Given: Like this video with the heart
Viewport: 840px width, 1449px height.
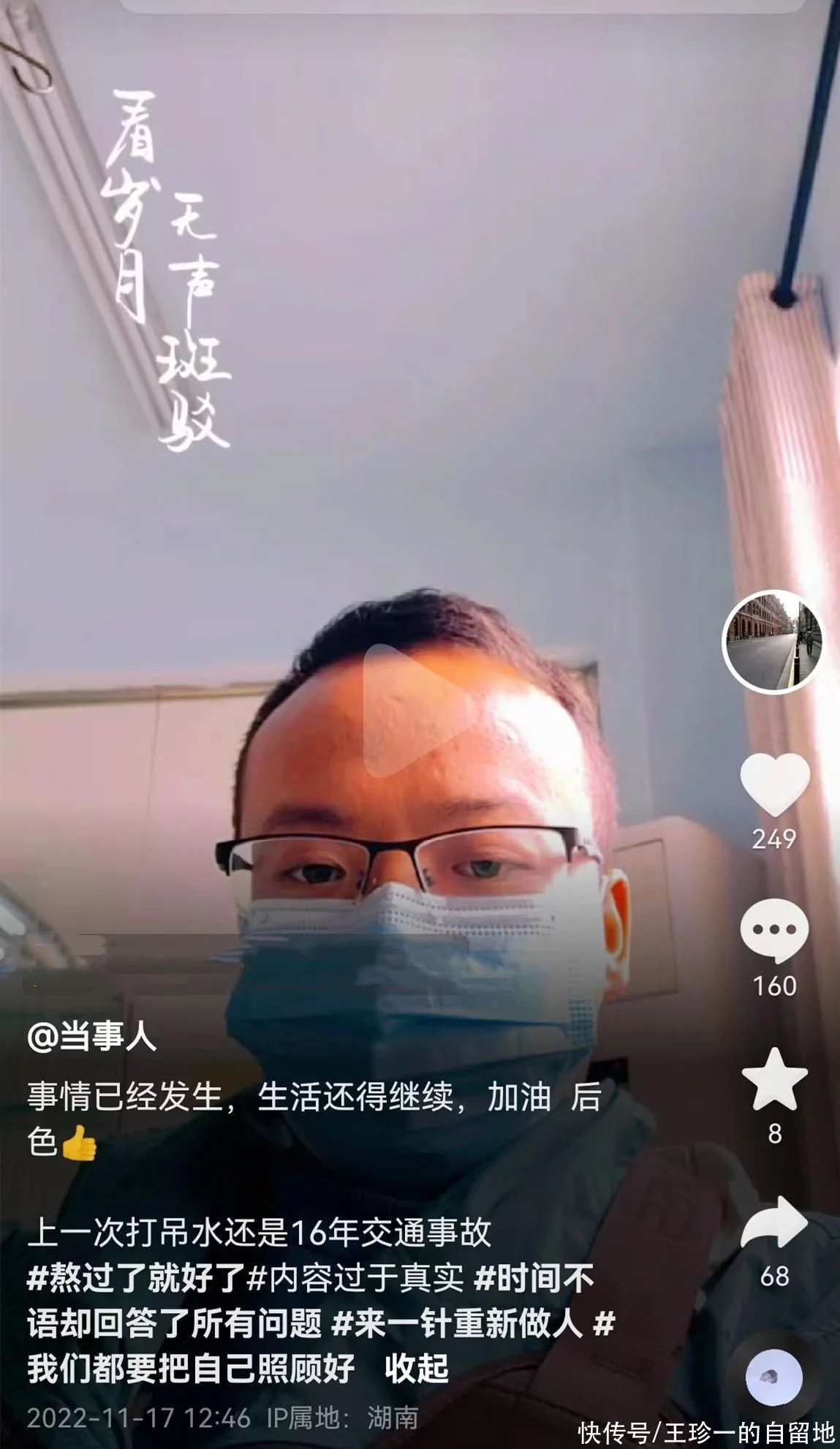Looking at the screenshot, I should click(x=775, y=784).
